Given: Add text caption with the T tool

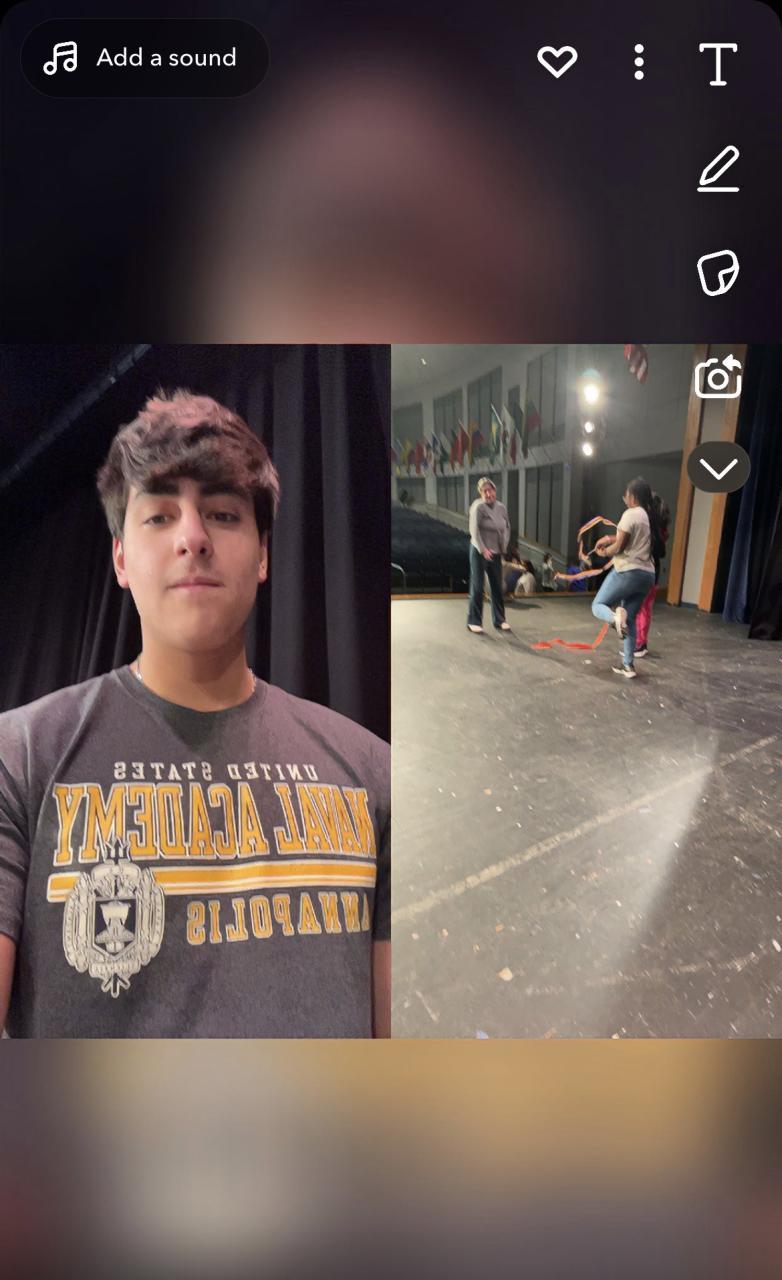Looking at the screenshot, I should point(718,64).
